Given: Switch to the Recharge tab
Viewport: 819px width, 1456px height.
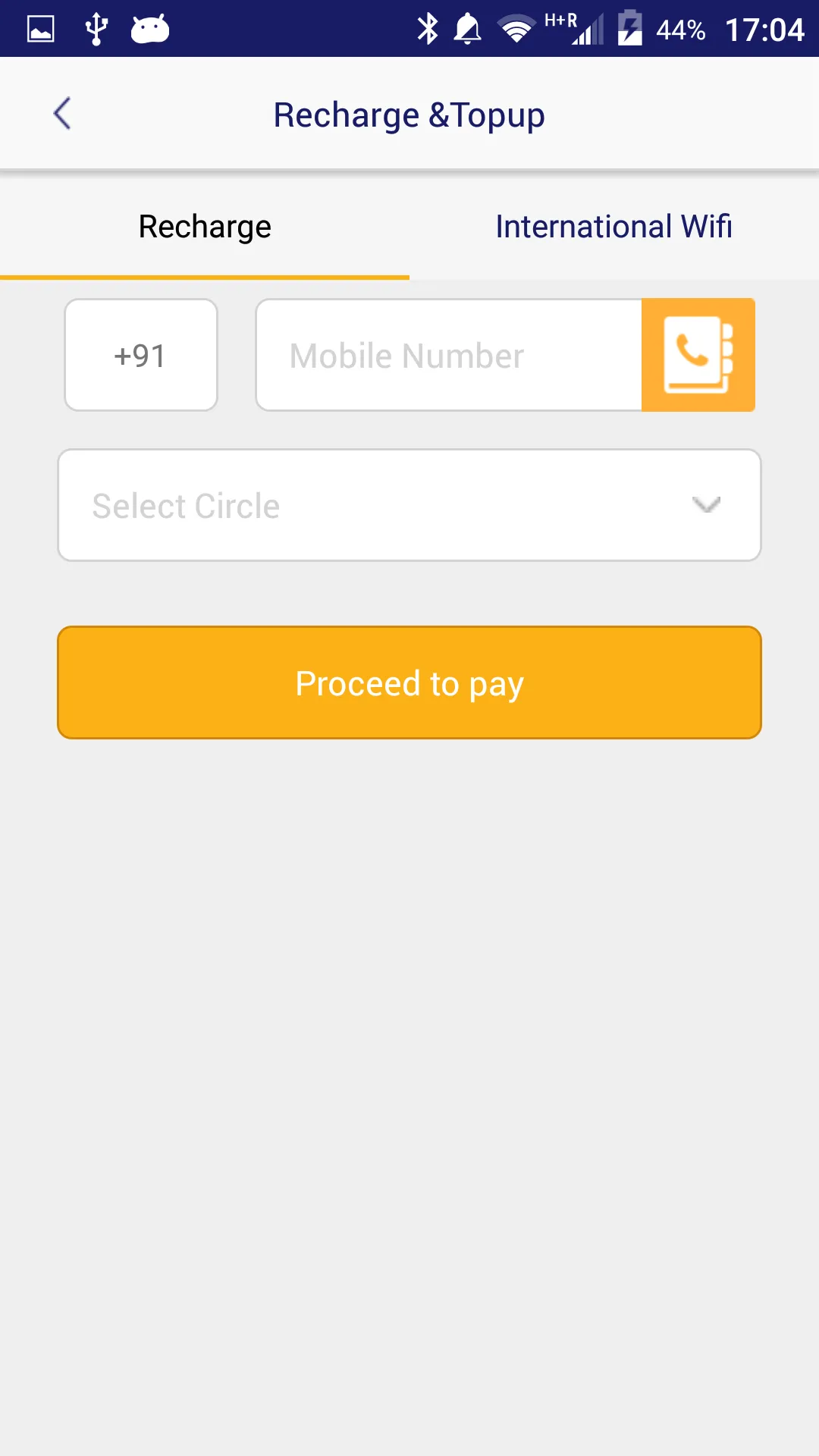Looking at the screenshot, I should tap(205, 227).
